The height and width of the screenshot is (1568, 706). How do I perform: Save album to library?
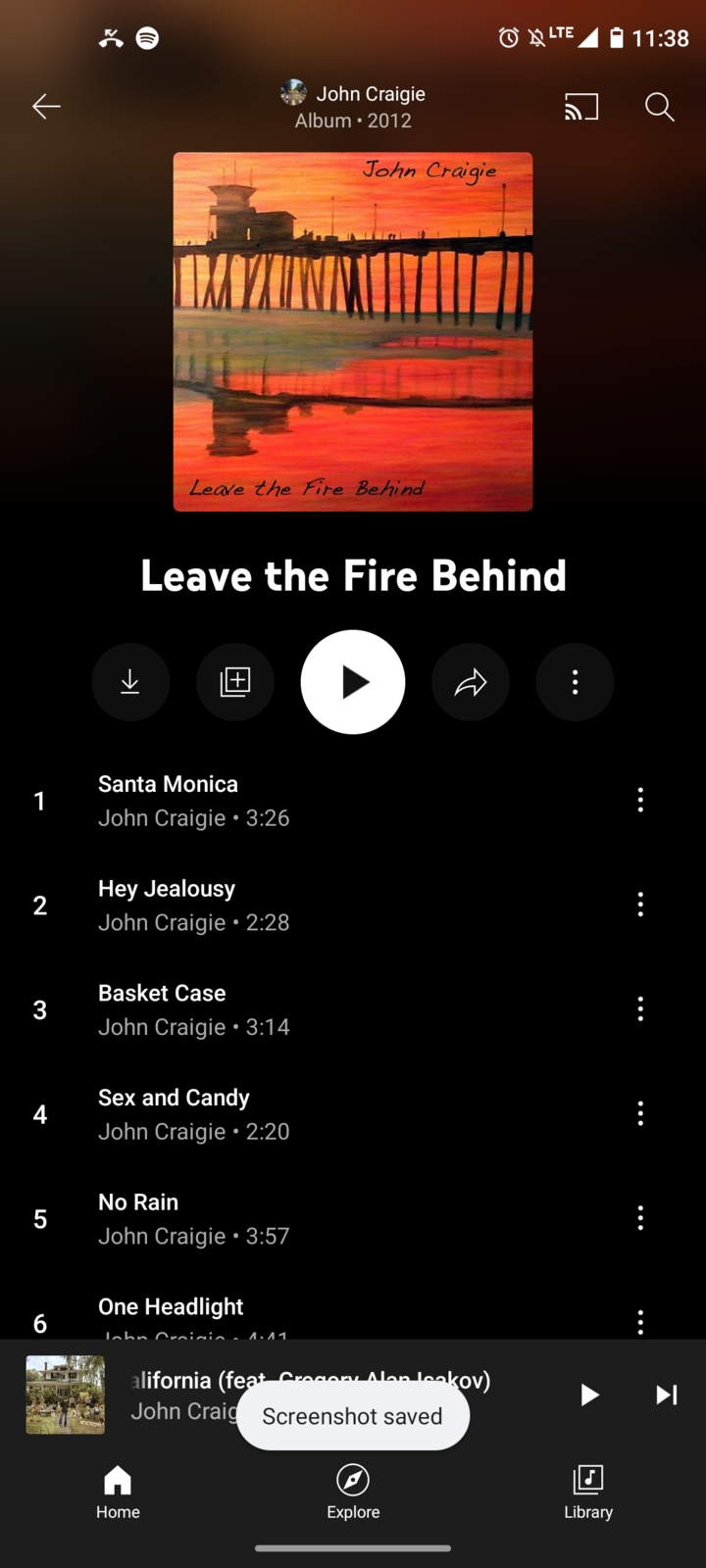click(x=235, y=682)
